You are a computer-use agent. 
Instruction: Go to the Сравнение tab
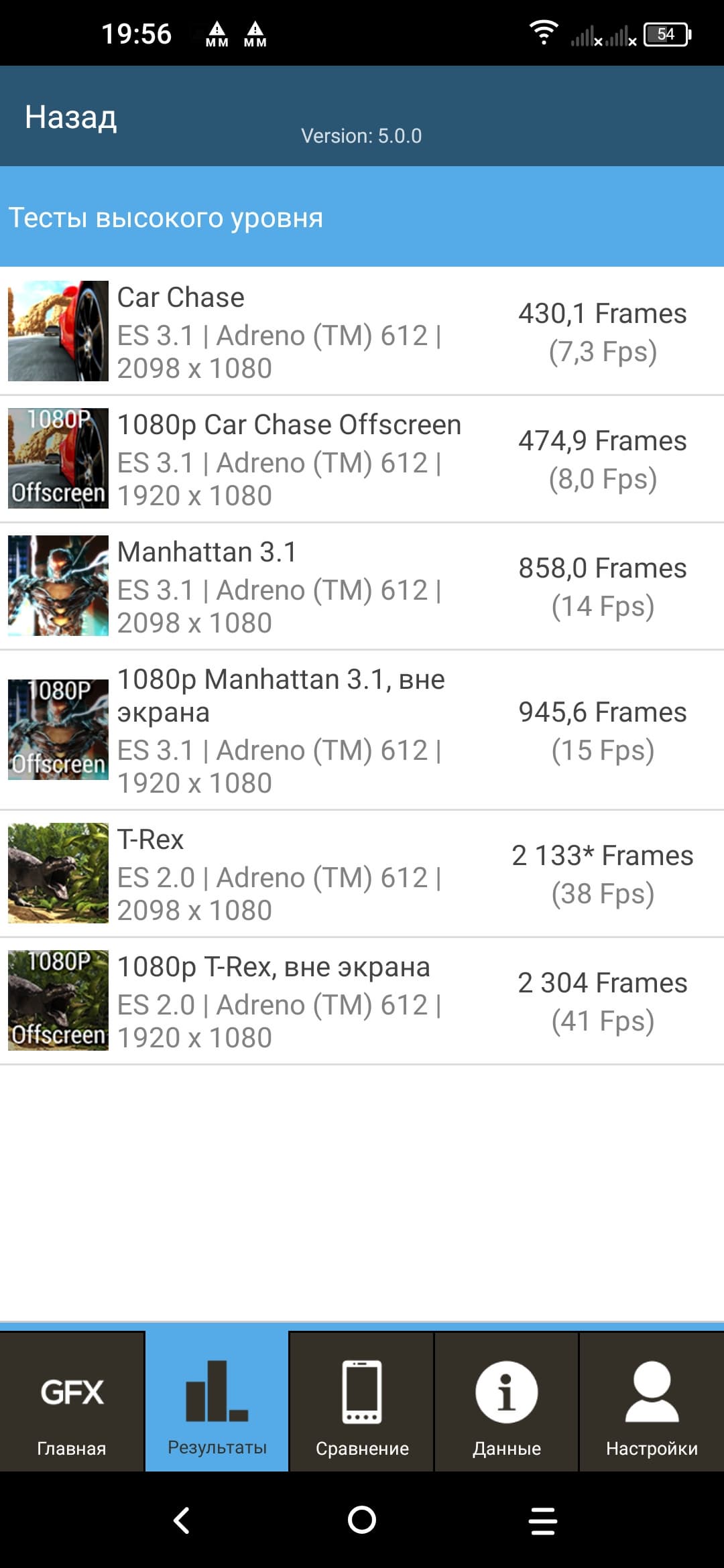362,1402
